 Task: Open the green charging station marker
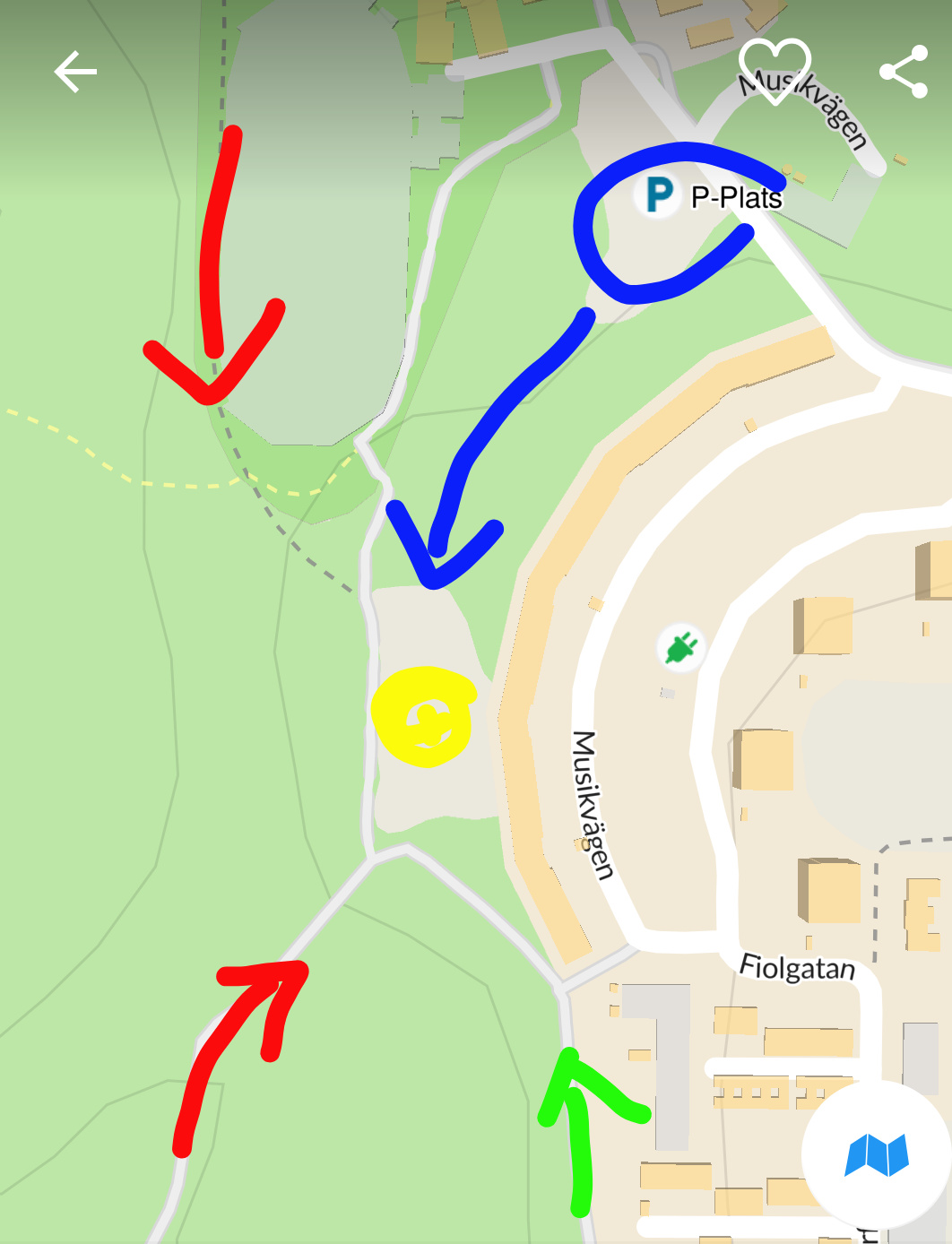[x=681, y=647]
